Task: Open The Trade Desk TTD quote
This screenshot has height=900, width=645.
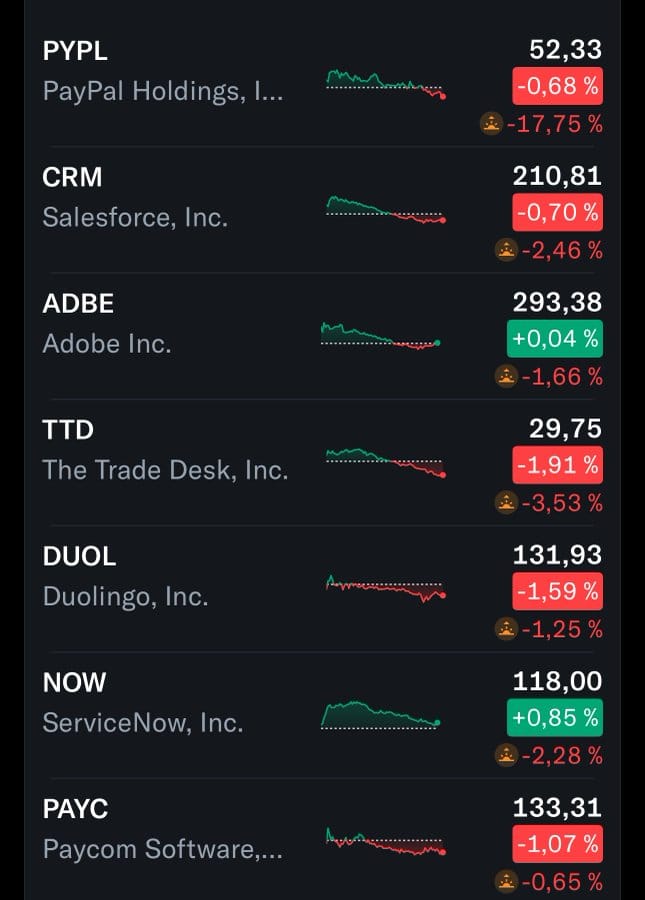Action: 165,450
